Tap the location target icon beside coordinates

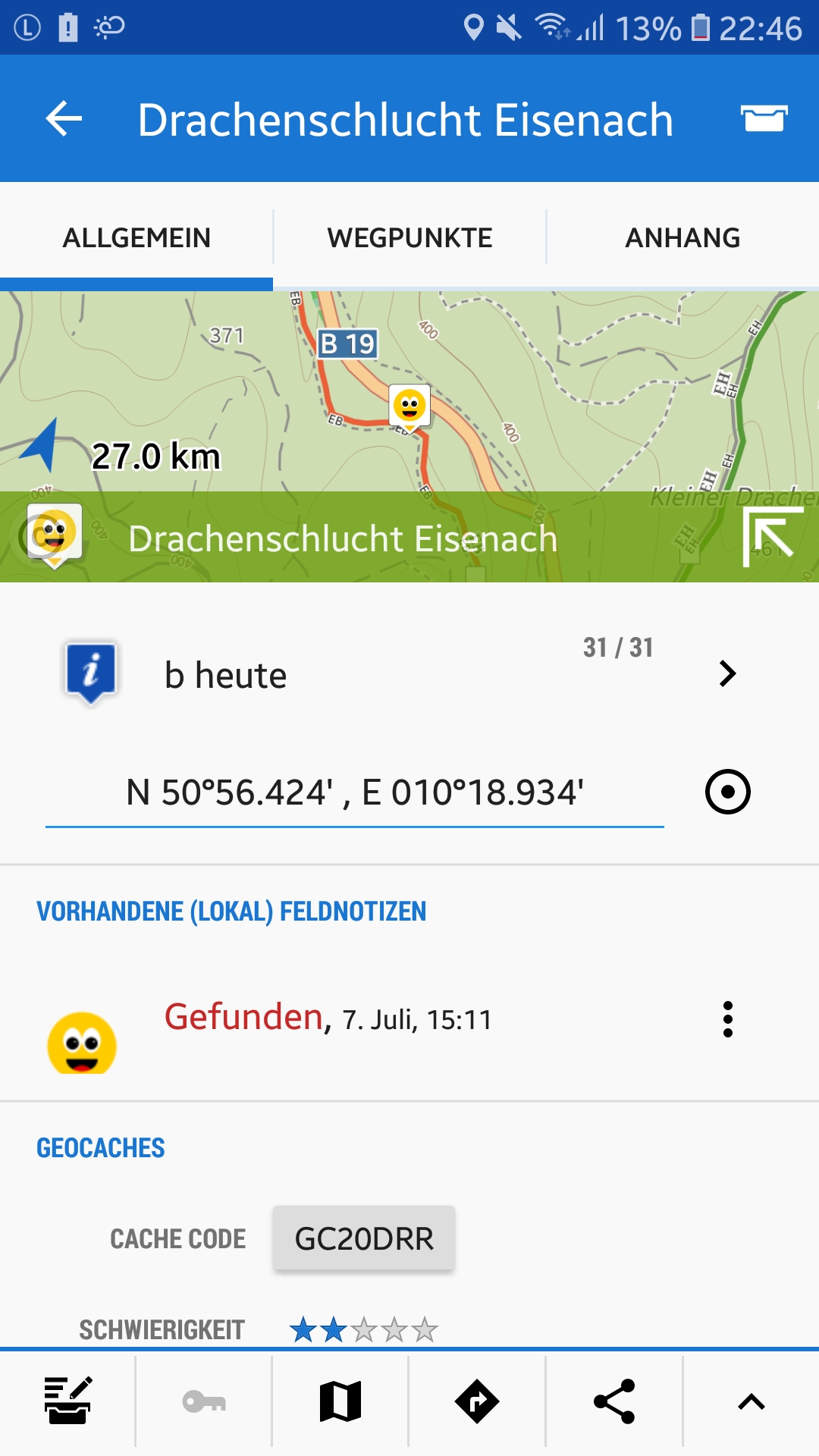[x=727, y=792]
